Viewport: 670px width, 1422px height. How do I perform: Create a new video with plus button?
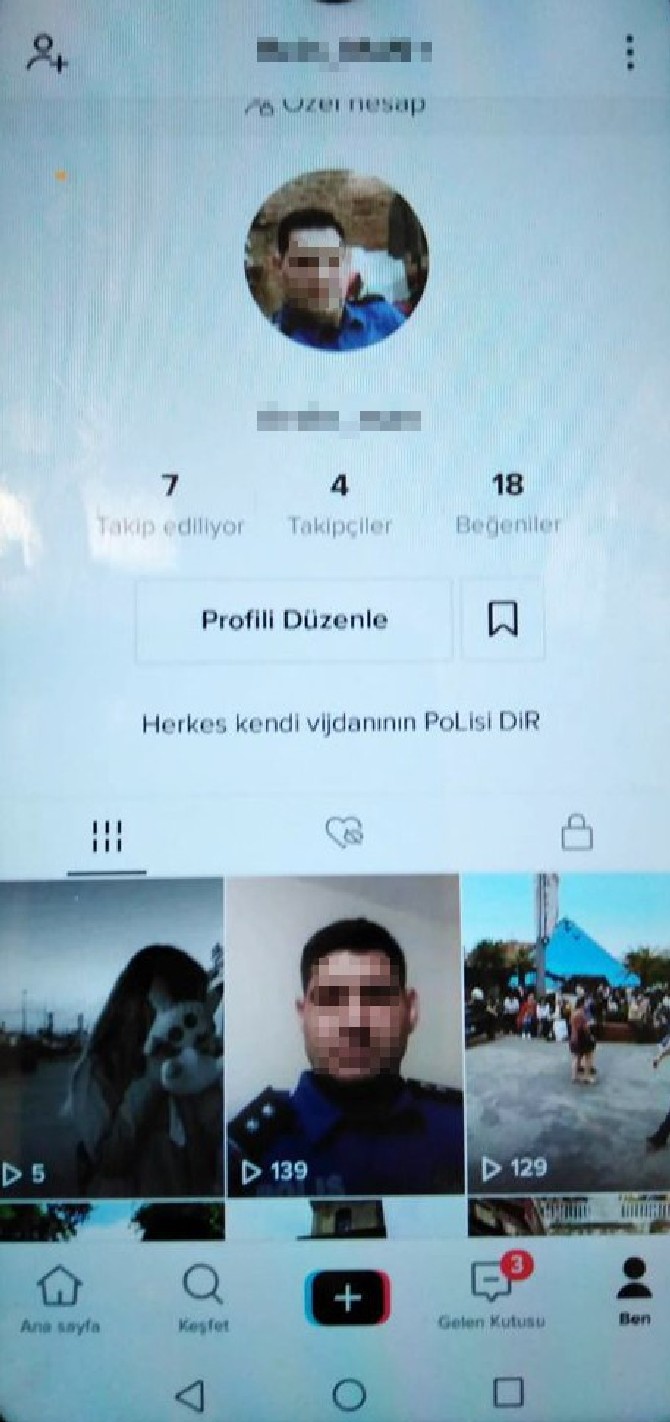[347, 1298]
